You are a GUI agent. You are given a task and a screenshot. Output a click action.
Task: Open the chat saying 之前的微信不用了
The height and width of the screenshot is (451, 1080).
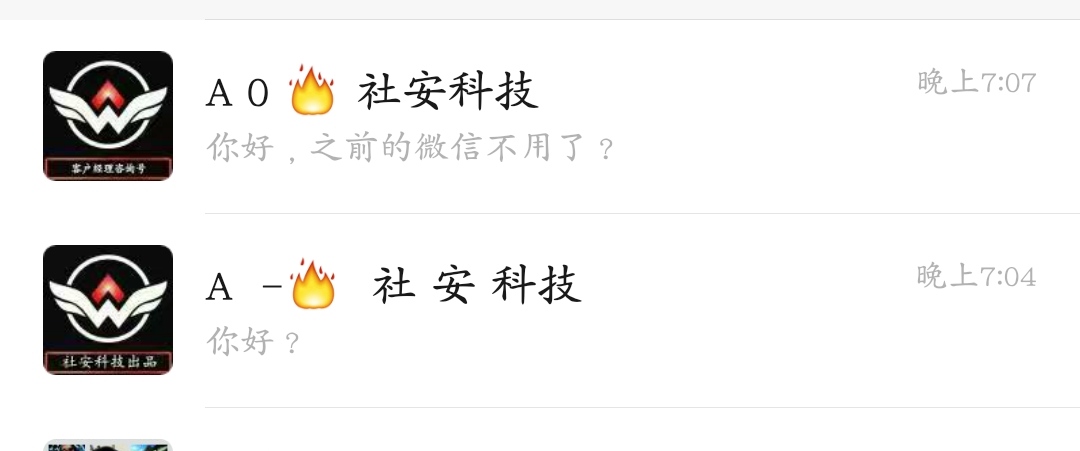point(540,117)
